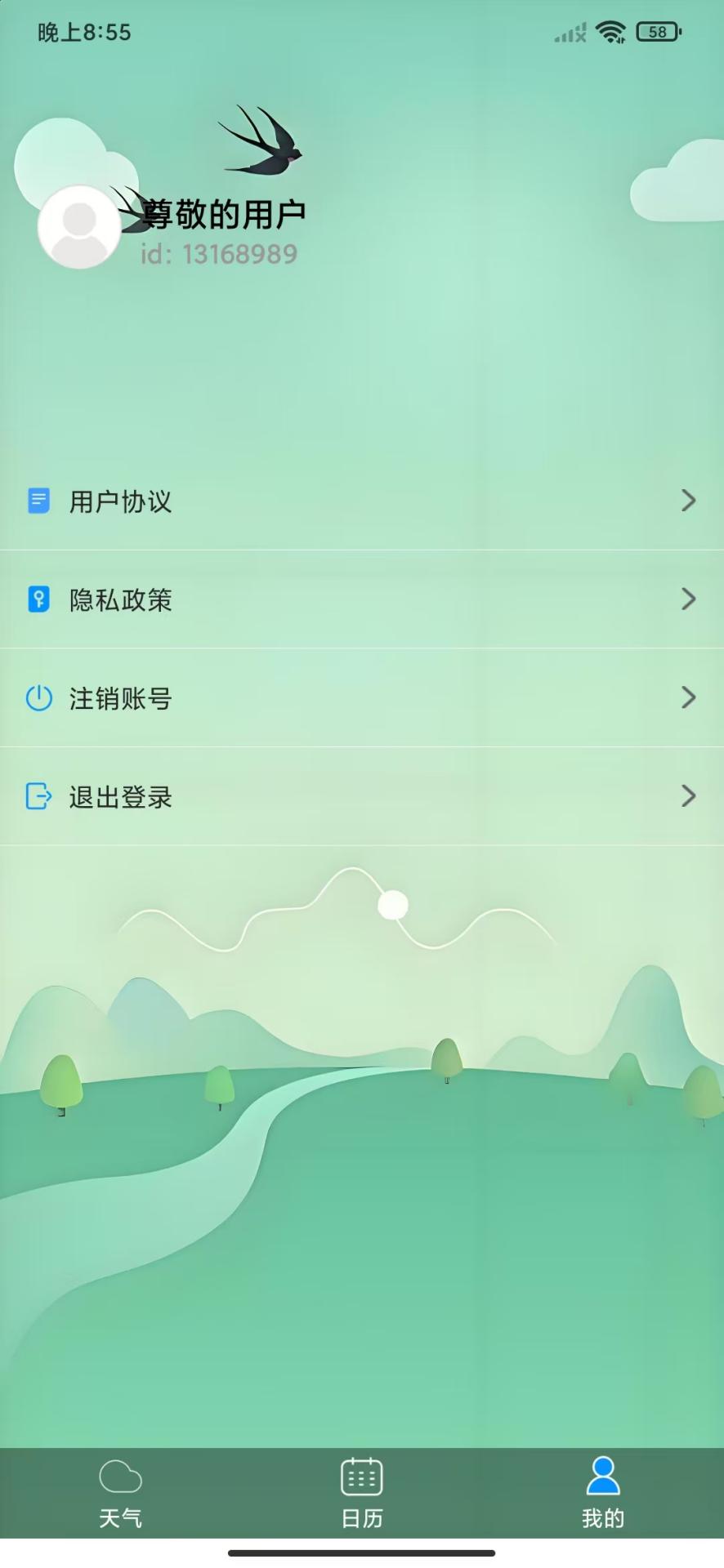Viewport: 724px width, 1568px height.
Task: Tap the battery indicator showing 58
Action: point(656,32)
